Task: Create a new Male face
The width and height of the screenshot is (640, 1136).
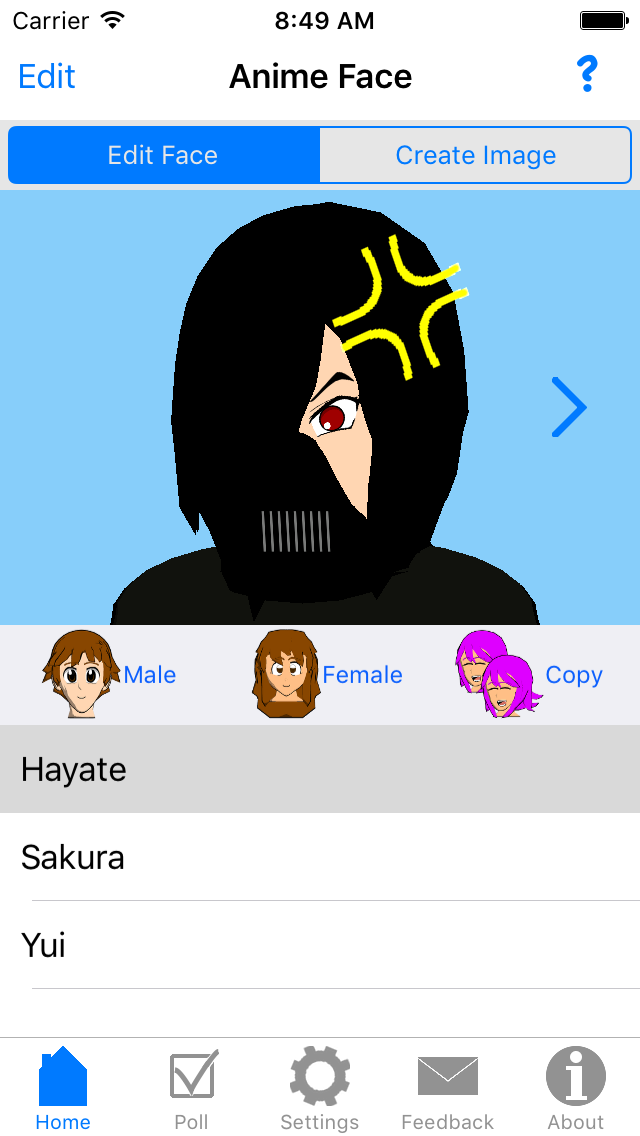Action: point(110,675)
